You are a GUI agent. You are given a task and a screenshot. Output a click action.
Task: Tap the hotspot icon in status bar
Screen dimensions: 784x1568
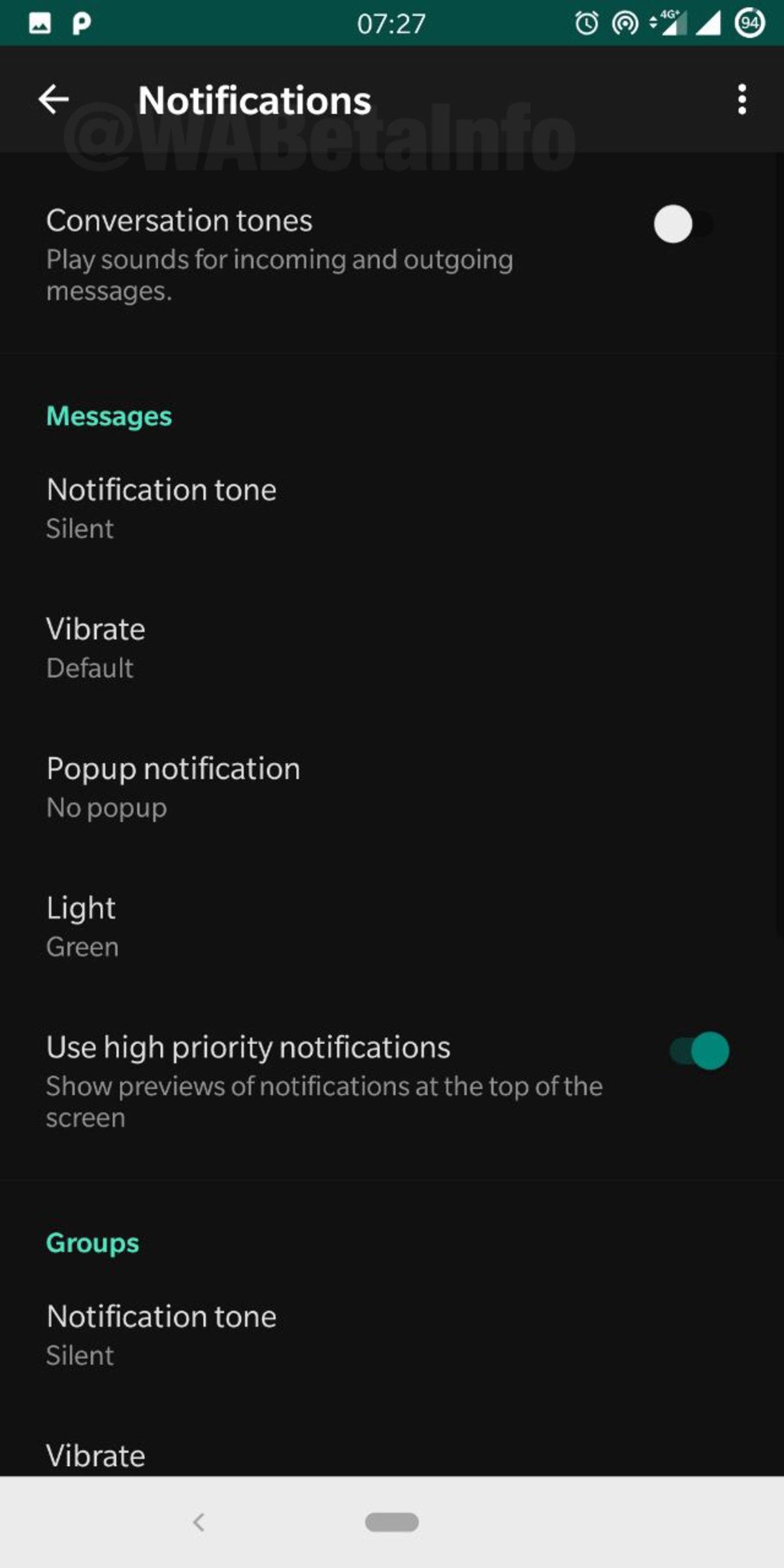tap(623, 22)
